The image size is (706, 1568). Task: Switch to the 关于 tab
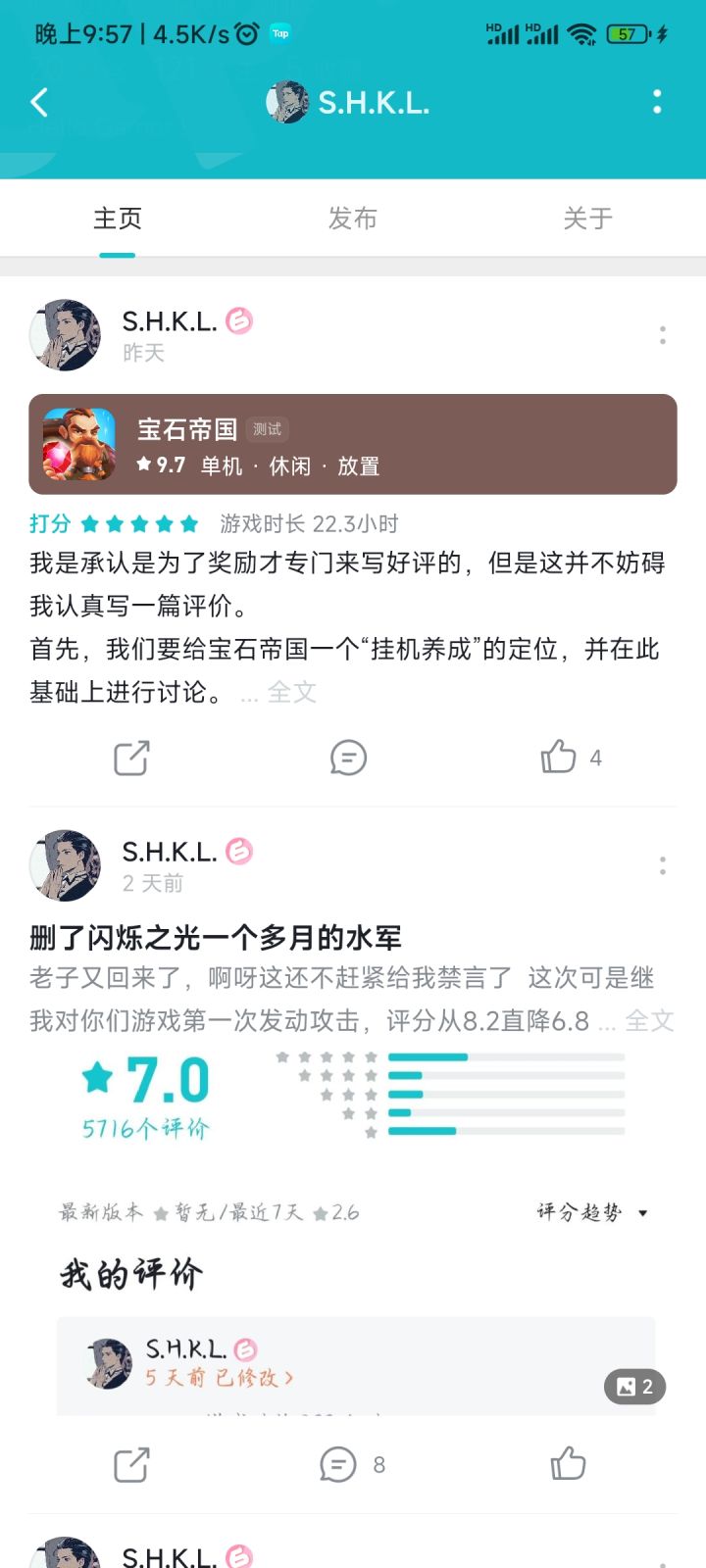click(x=588, y=219)
